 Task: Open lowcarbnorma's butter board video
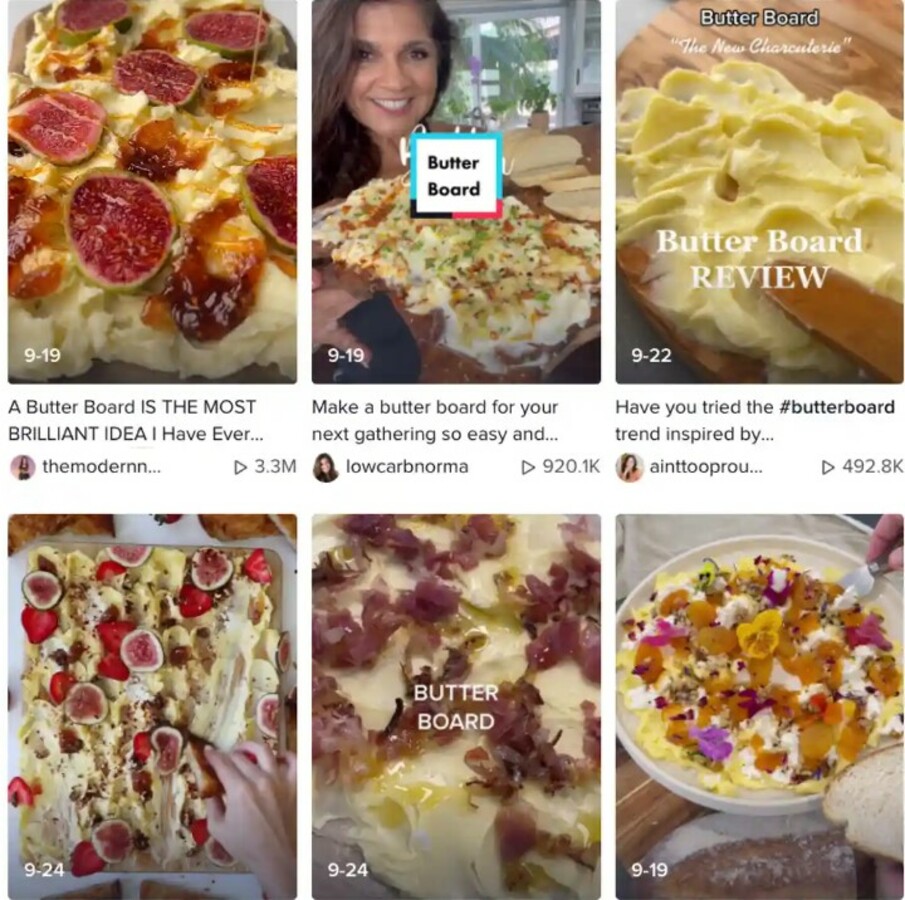pos(456,190)
